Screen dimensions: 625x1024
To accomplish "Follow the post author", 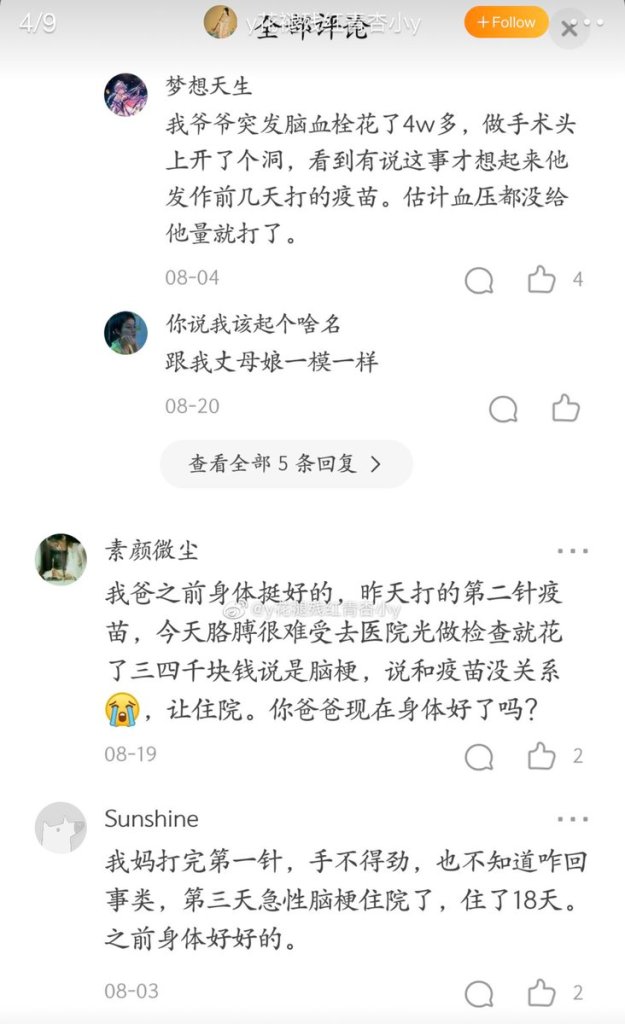I will (506, 22).
